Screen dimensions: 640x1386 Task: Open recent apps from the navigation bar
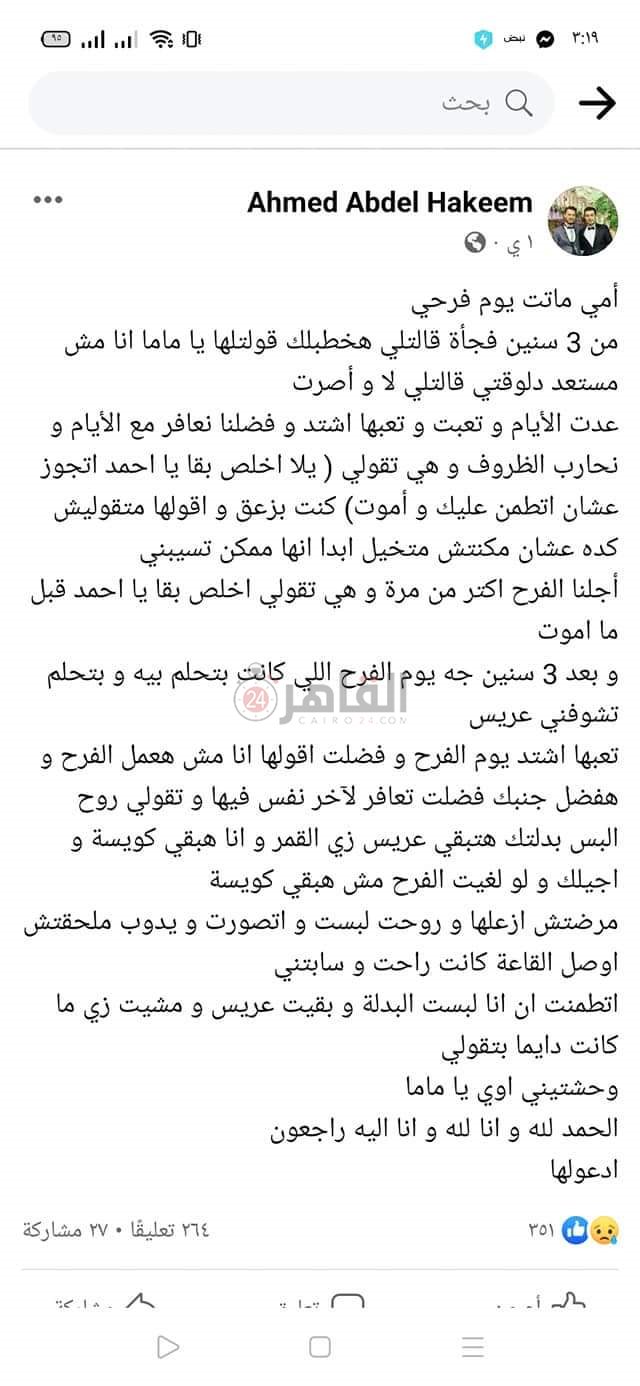[473, 1347]
